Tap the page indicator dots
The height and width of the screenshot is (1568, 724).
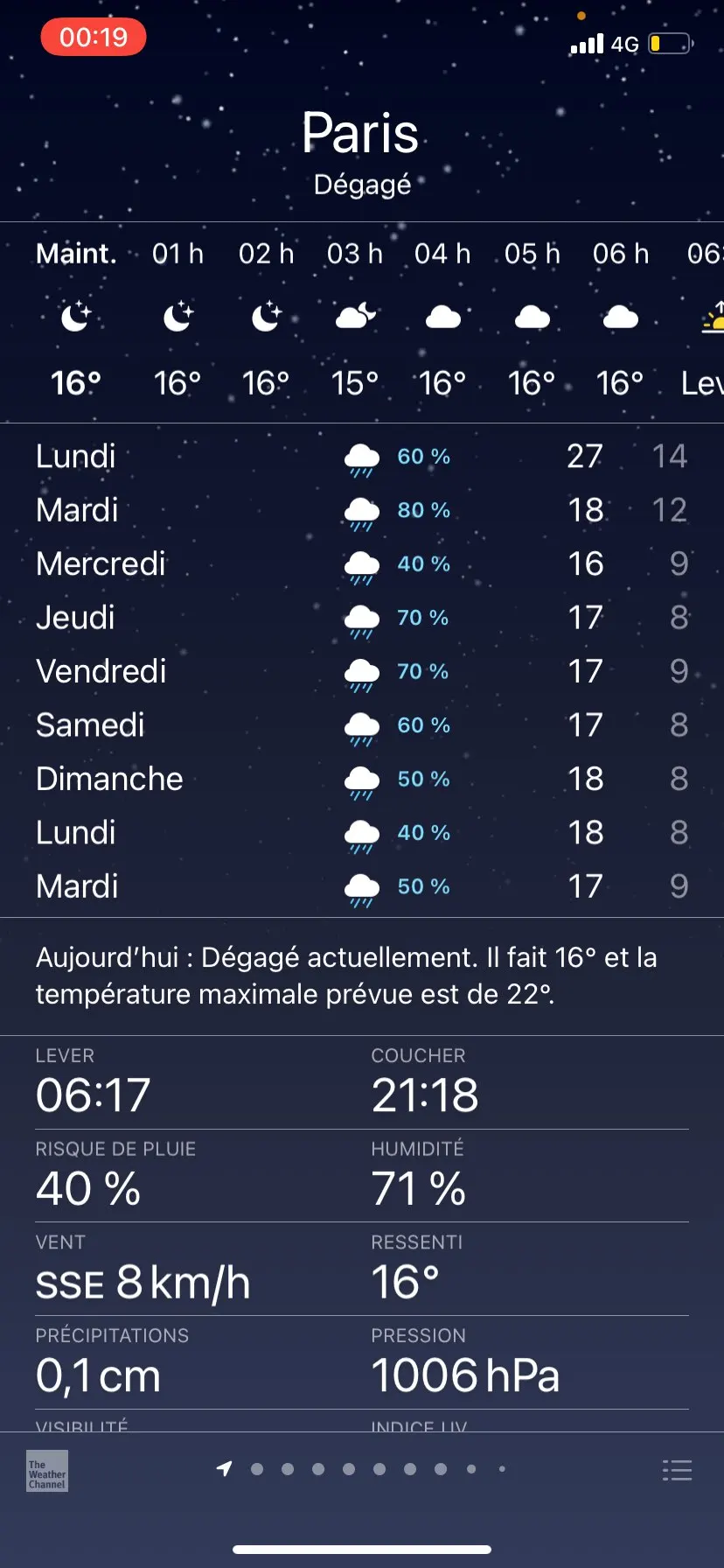click(x=362, y=1469)
